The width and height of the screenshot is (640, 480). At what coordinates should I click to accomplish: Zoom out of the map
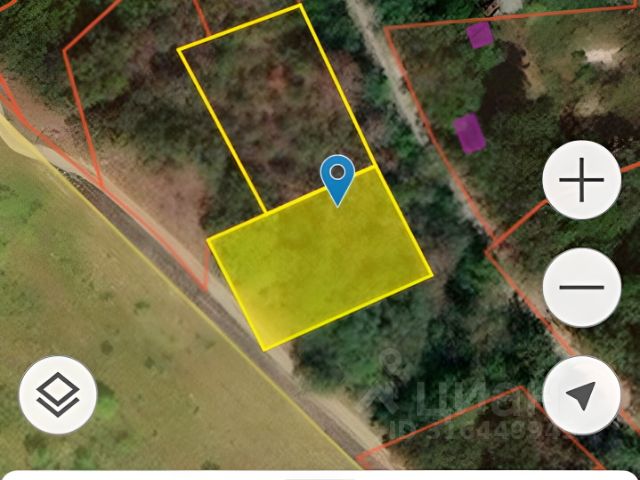click(x=581, y=288)
